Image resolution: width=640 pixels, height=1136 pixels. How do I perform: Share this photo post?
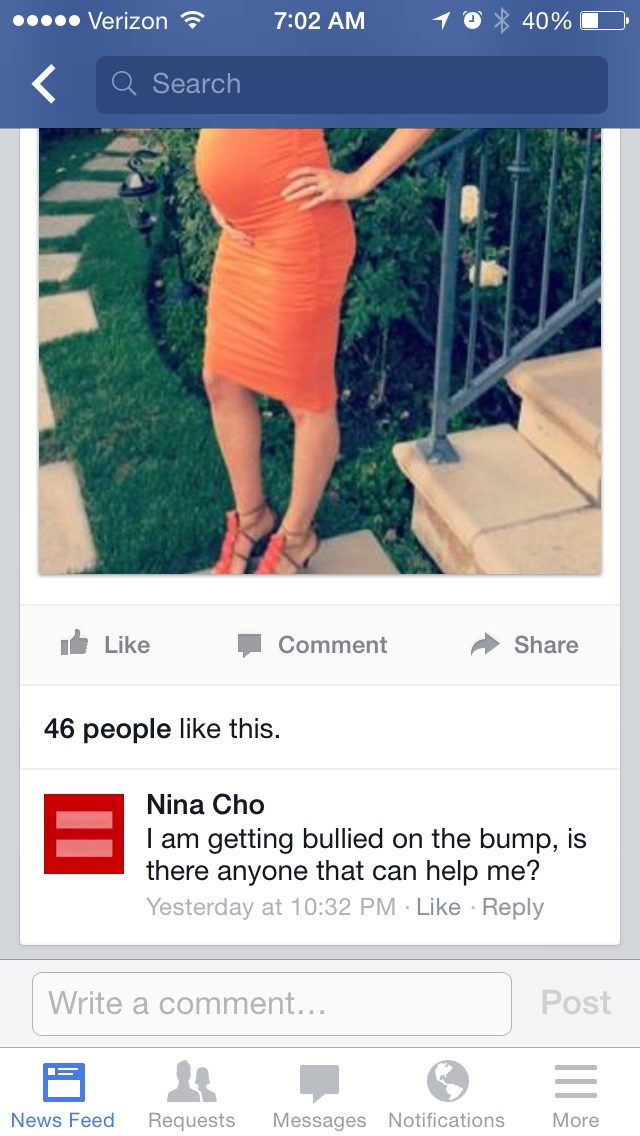click(525, 645)
